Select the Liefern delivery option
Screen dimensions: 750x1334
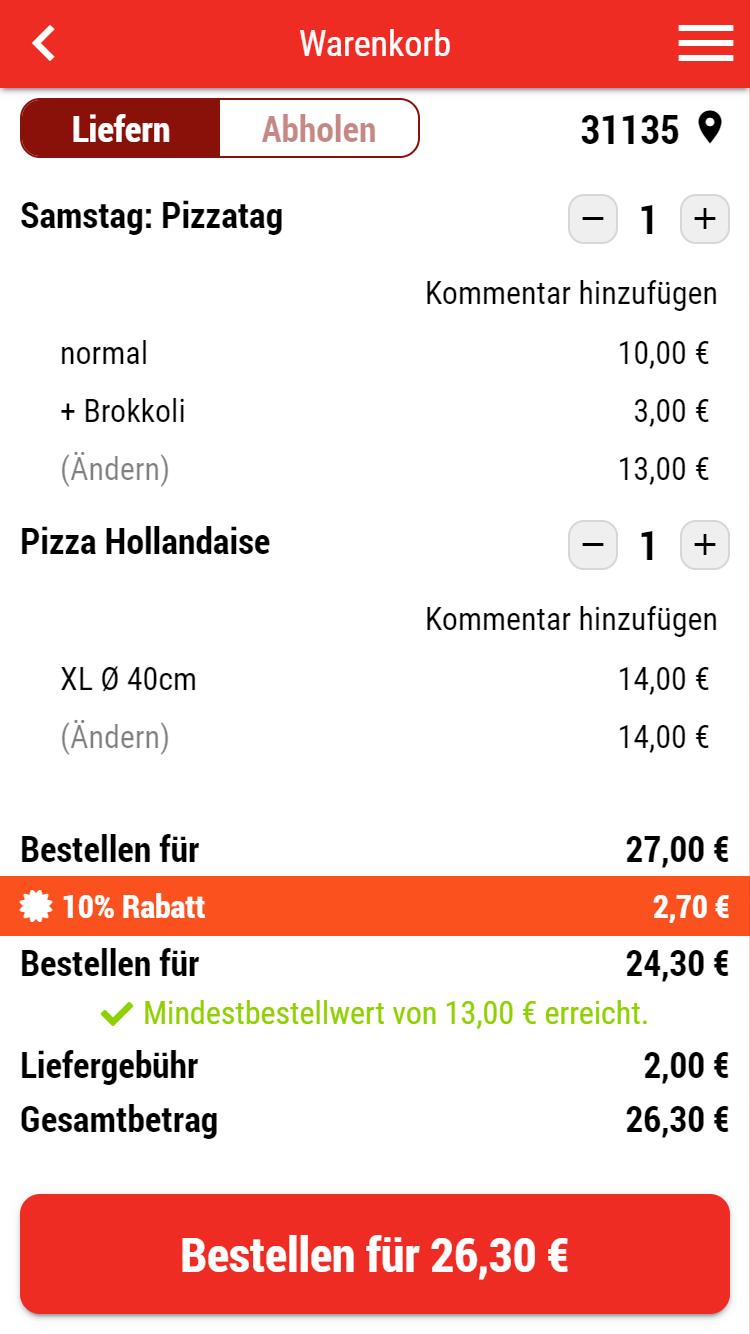pos(120,129)
